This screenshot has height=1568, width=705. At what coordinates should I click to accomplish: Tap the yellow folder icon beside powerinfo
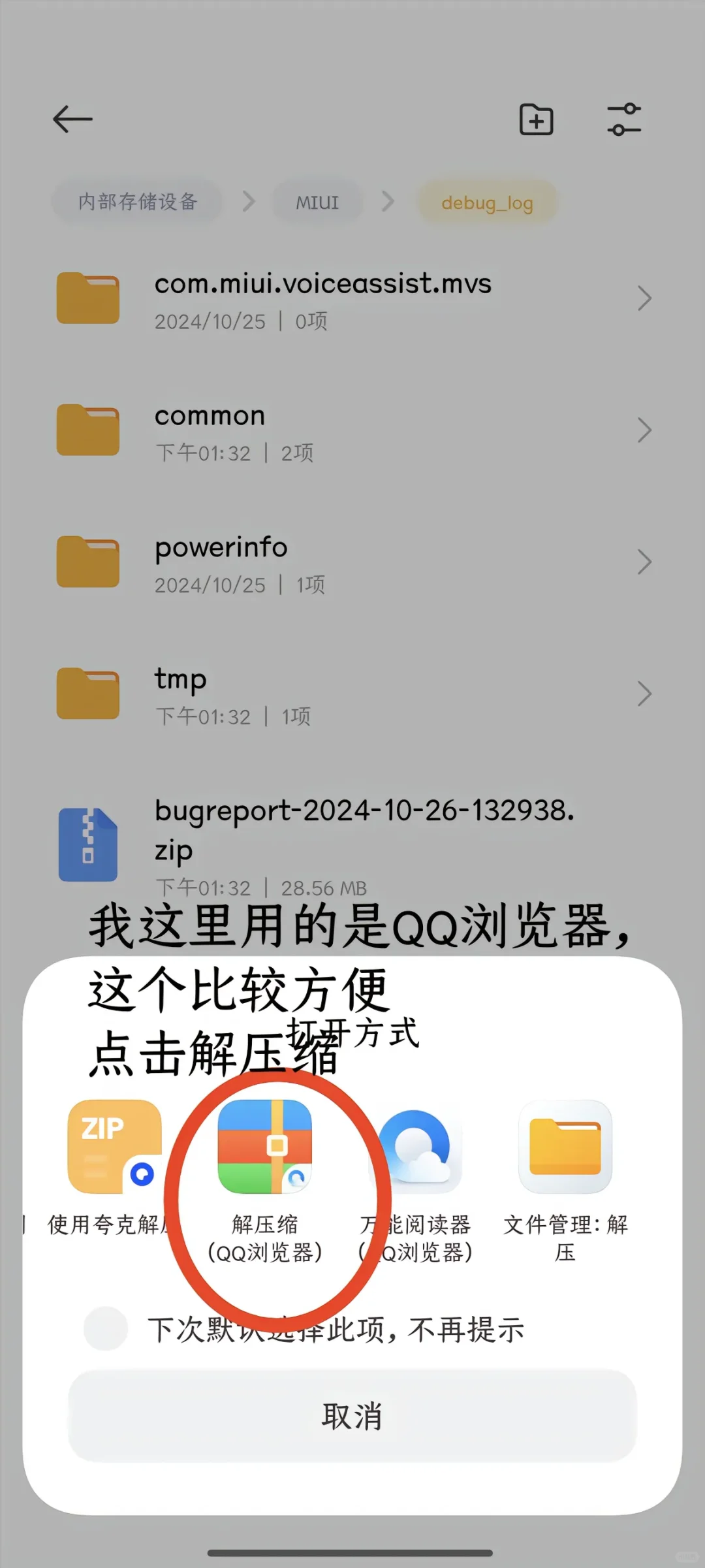(x=88, y=562)
